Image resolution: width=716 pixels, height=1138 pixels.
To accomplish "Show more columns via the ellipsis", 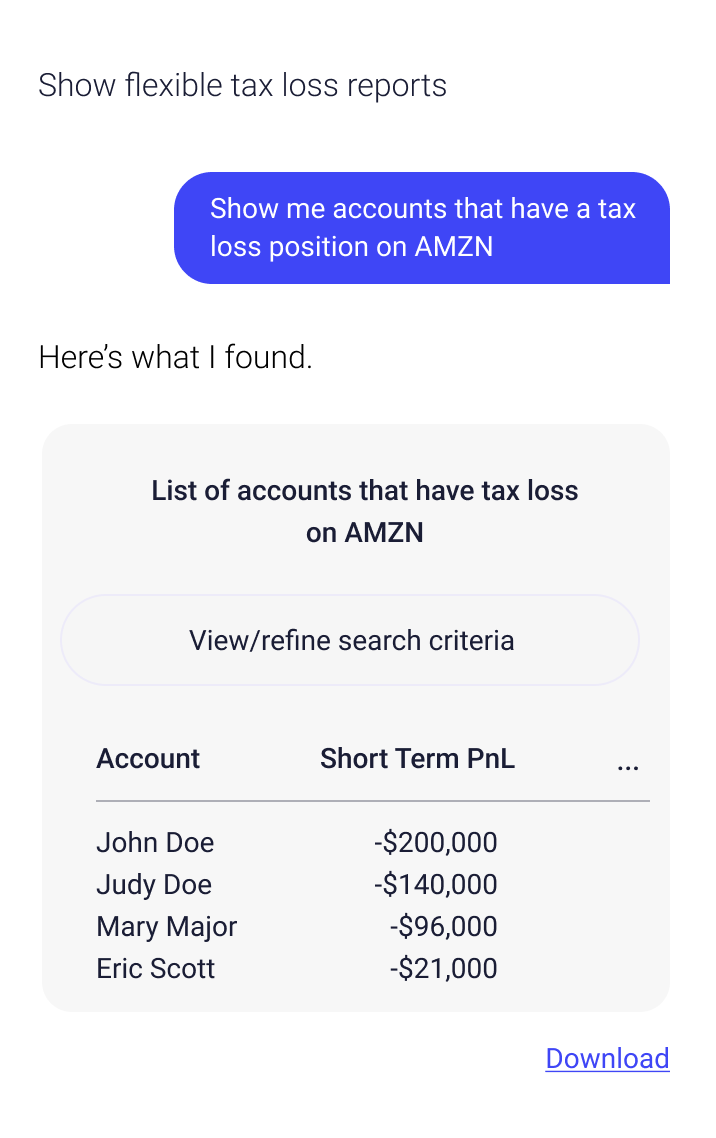I will [x=627, y=765].
